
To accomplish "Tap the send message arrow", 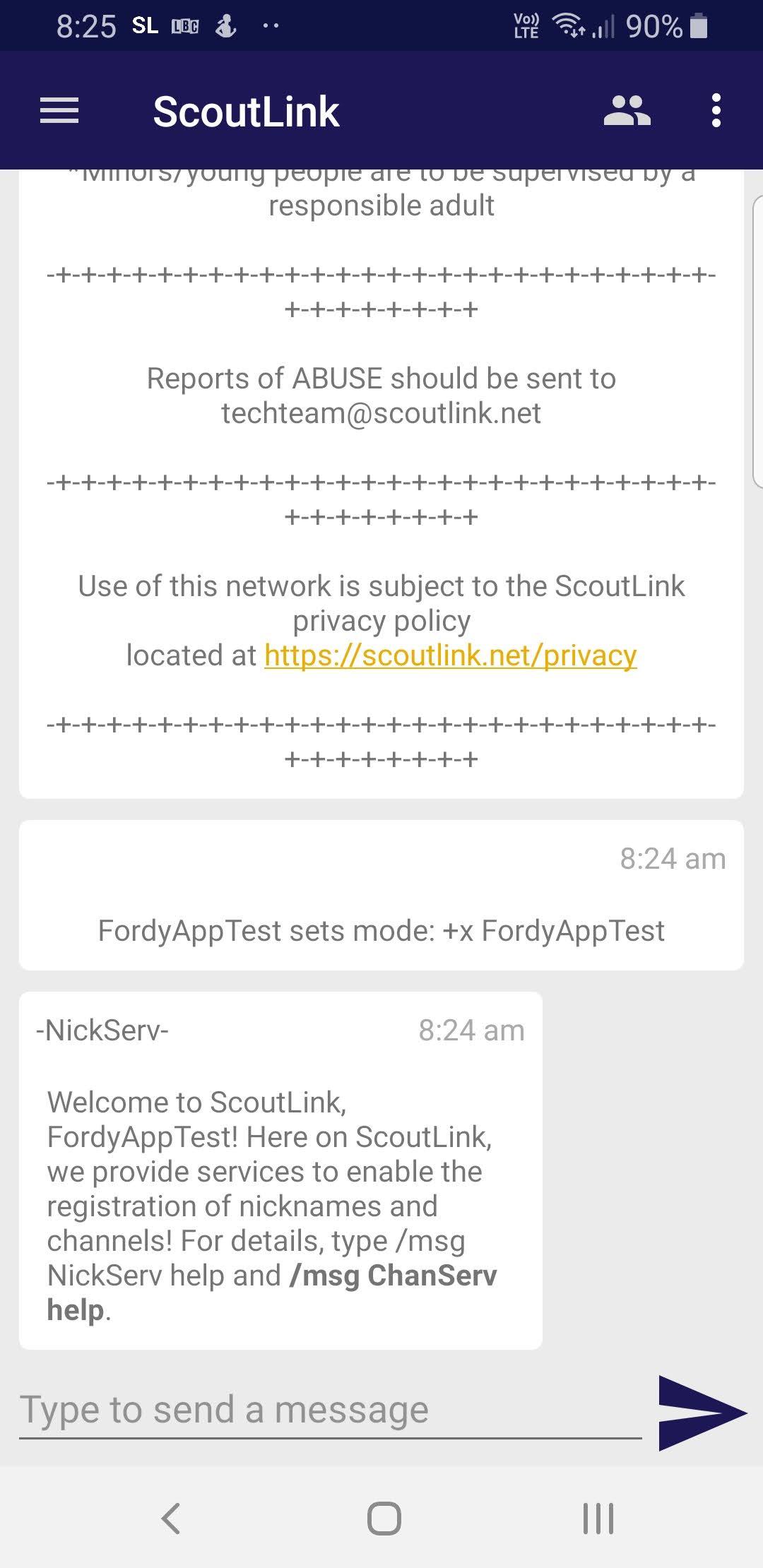I will tap(700, 1413).
